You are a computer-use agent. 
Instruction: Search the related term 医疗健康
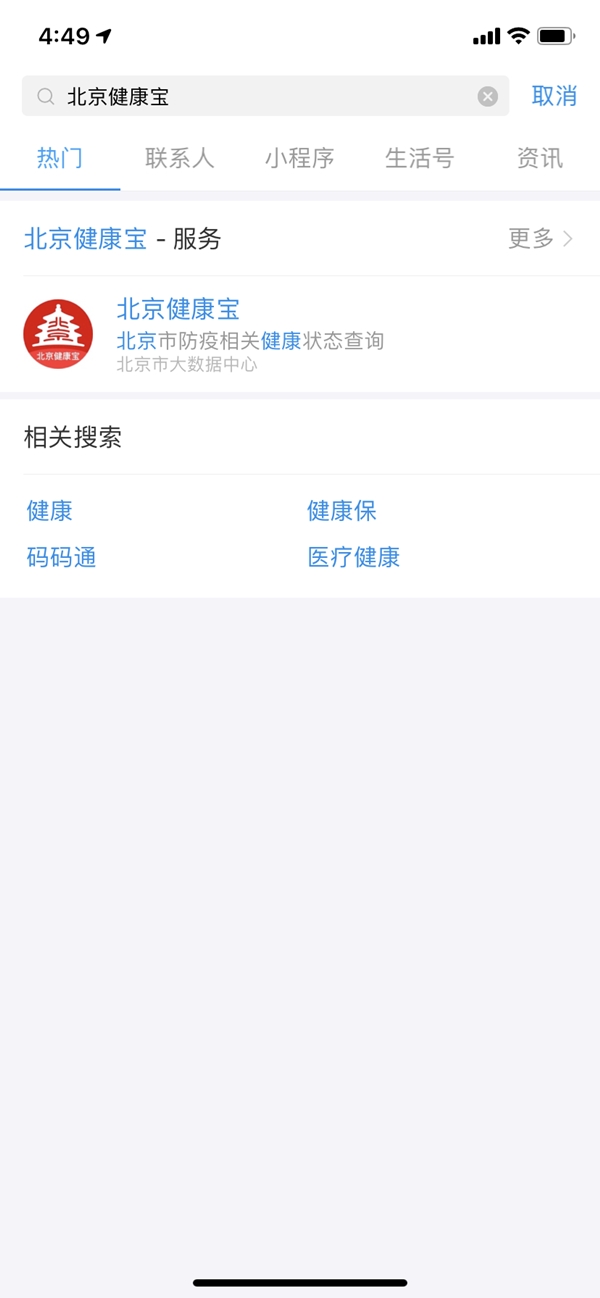[354, 557]
